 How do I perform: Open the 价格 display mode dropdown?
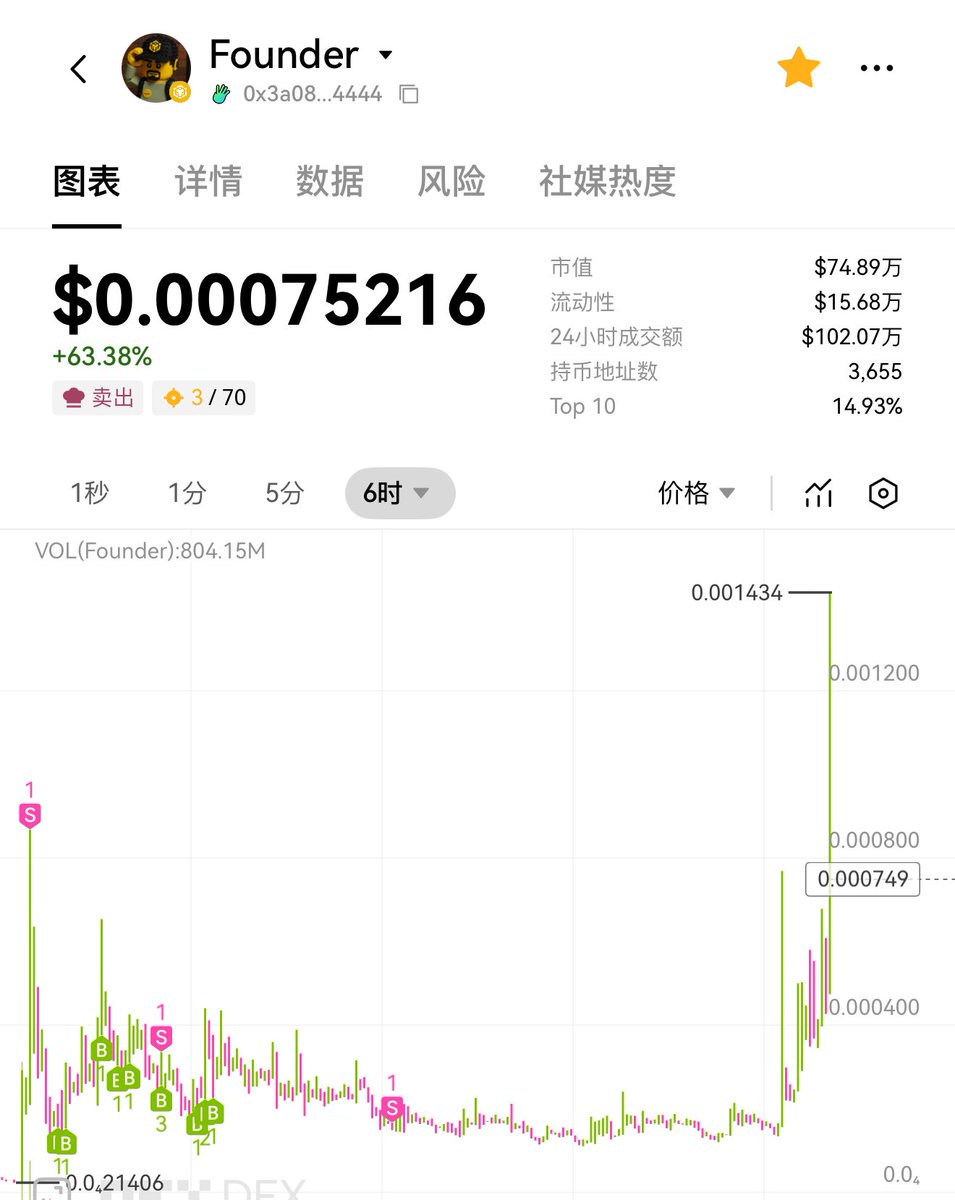click(x=696, y=493)
